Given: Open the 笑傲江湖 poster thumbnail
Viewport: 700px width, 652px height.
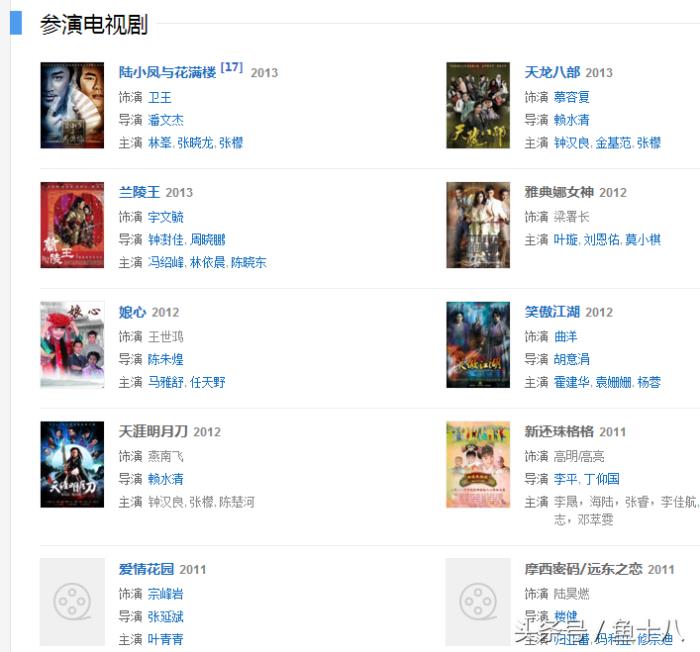Looking at the screenshot, I should 478,345.
